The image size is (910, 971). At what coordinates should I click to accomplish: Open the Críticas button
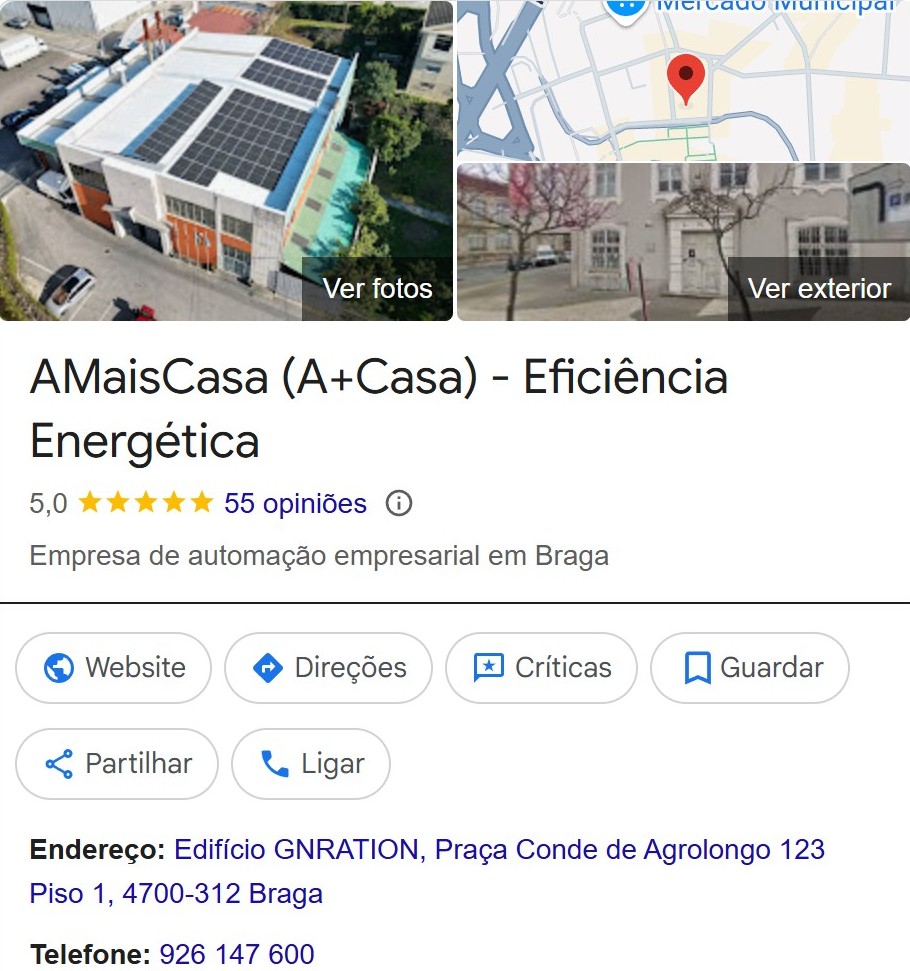[x=541, y=668]
